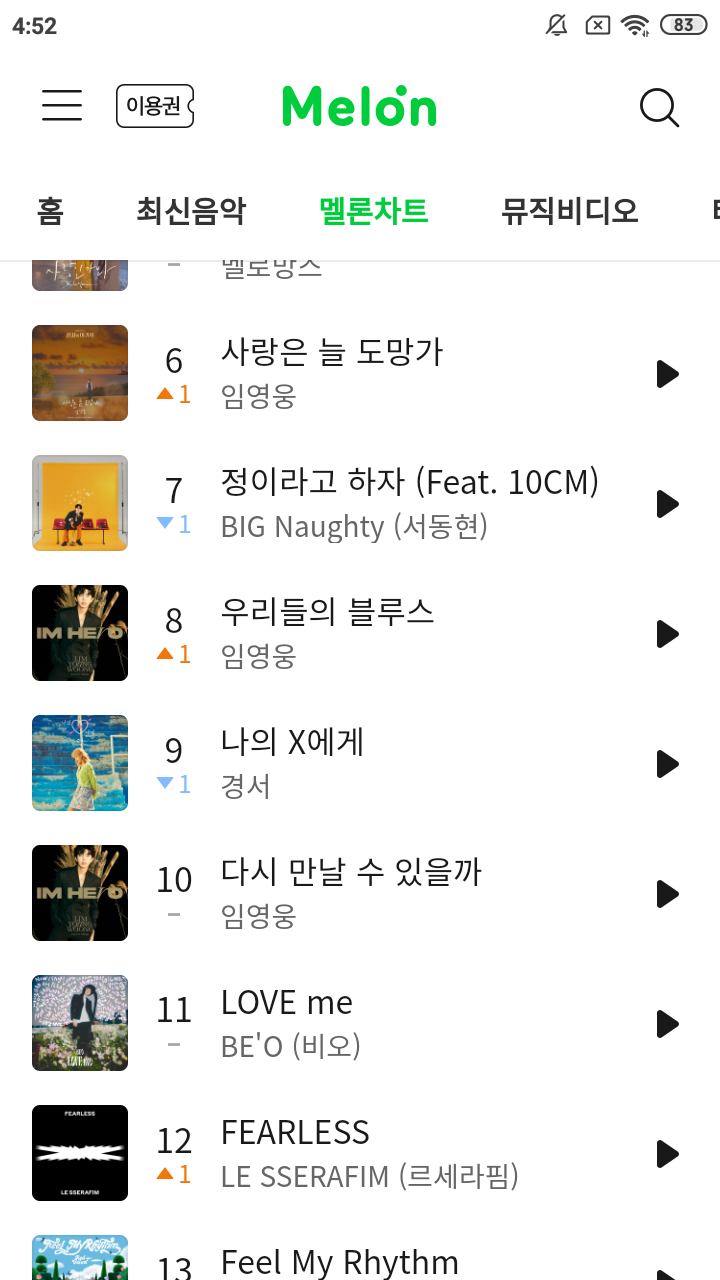Play 다시 만날 수 있을까

(x=667, y=894)
